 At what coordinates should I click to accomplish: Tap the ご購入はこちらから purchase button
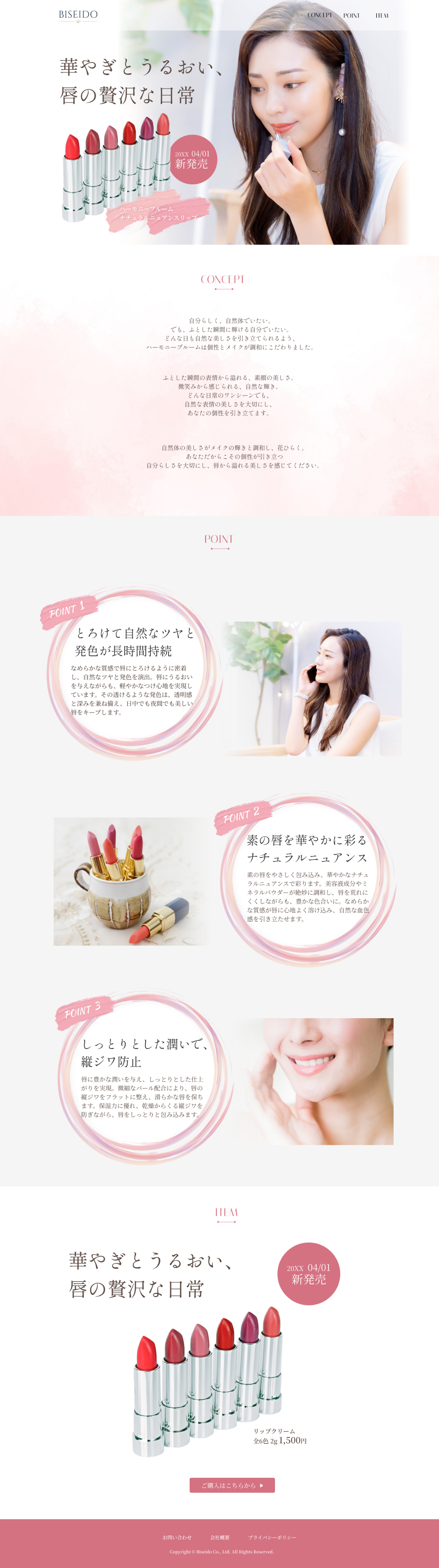pos(232,1485)
